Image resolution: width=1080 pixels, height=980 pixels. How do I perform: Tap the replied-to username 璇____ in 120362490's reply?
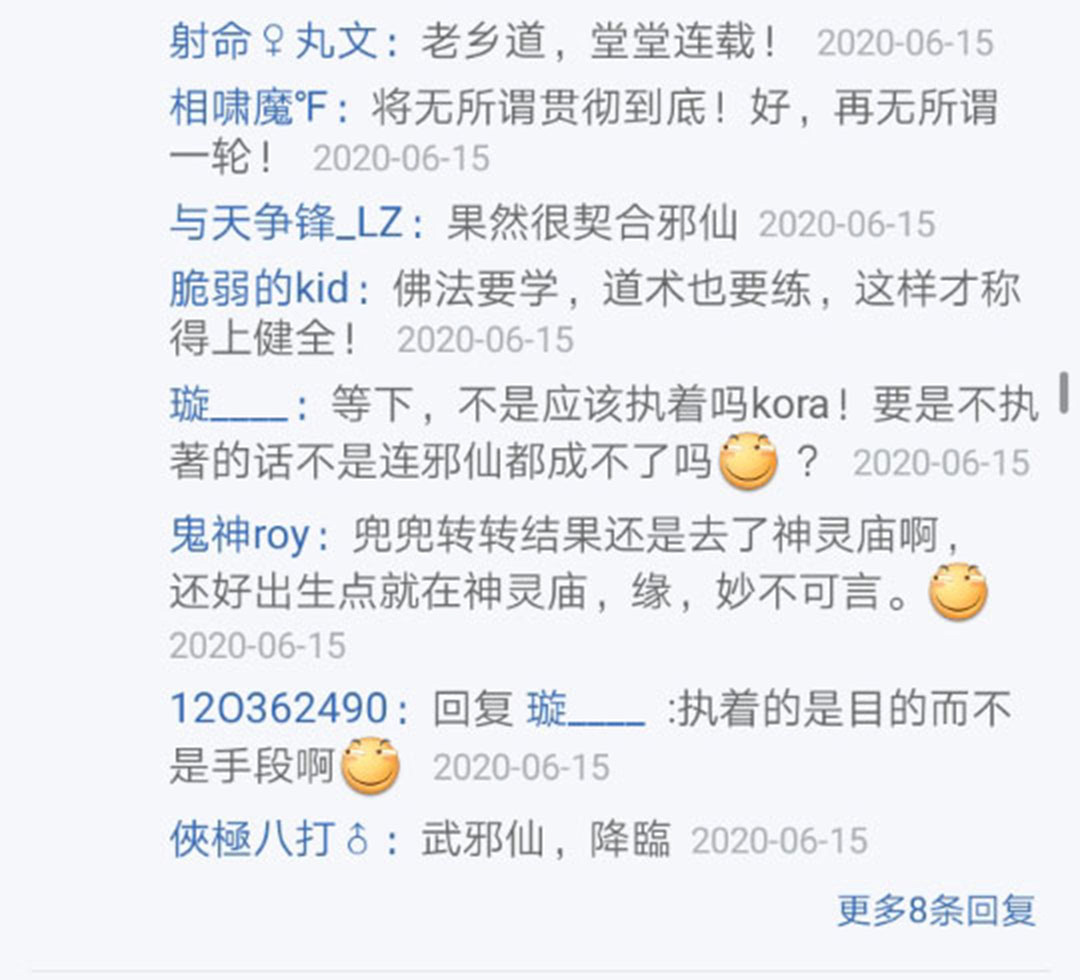click(x=585, y=709)
